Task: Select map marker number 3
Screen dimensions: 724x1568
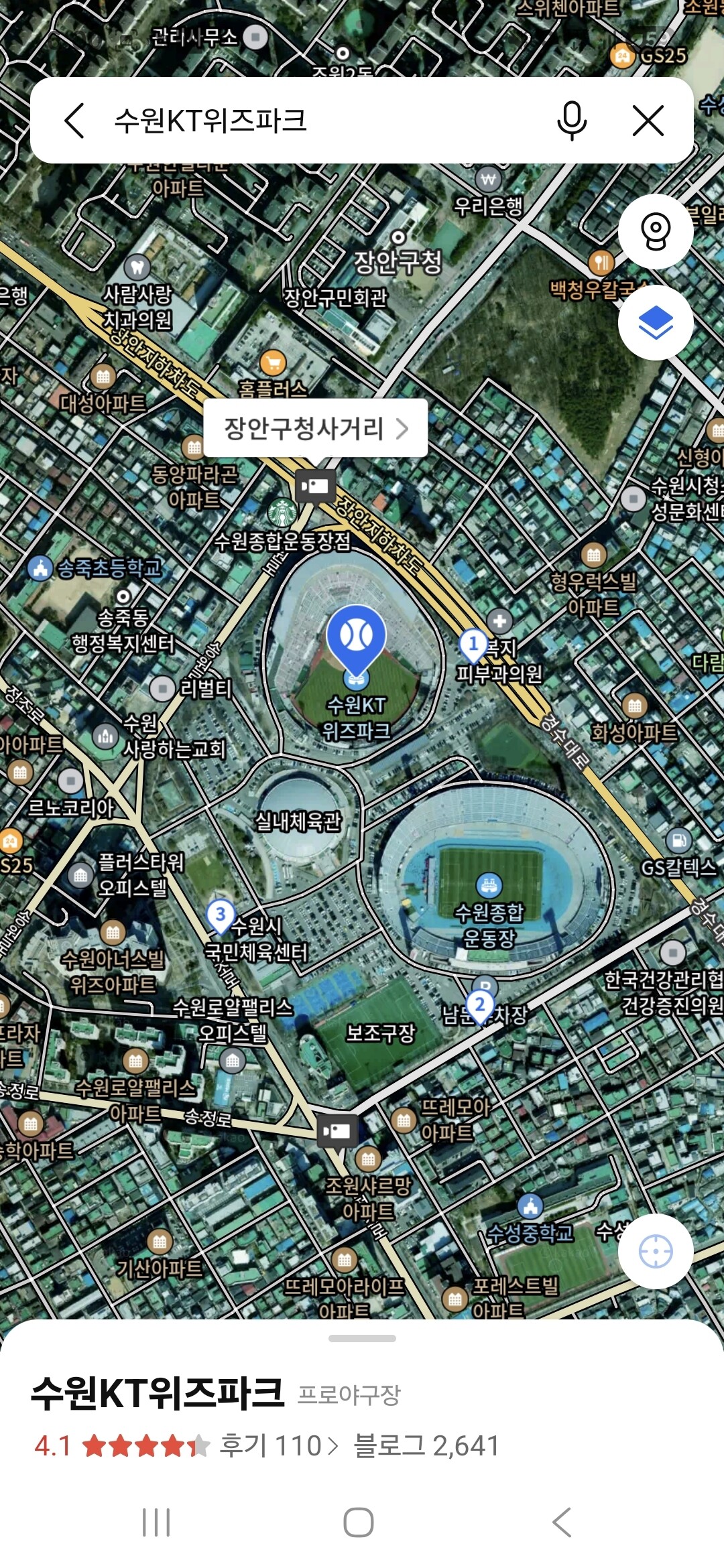Action: 221,915
